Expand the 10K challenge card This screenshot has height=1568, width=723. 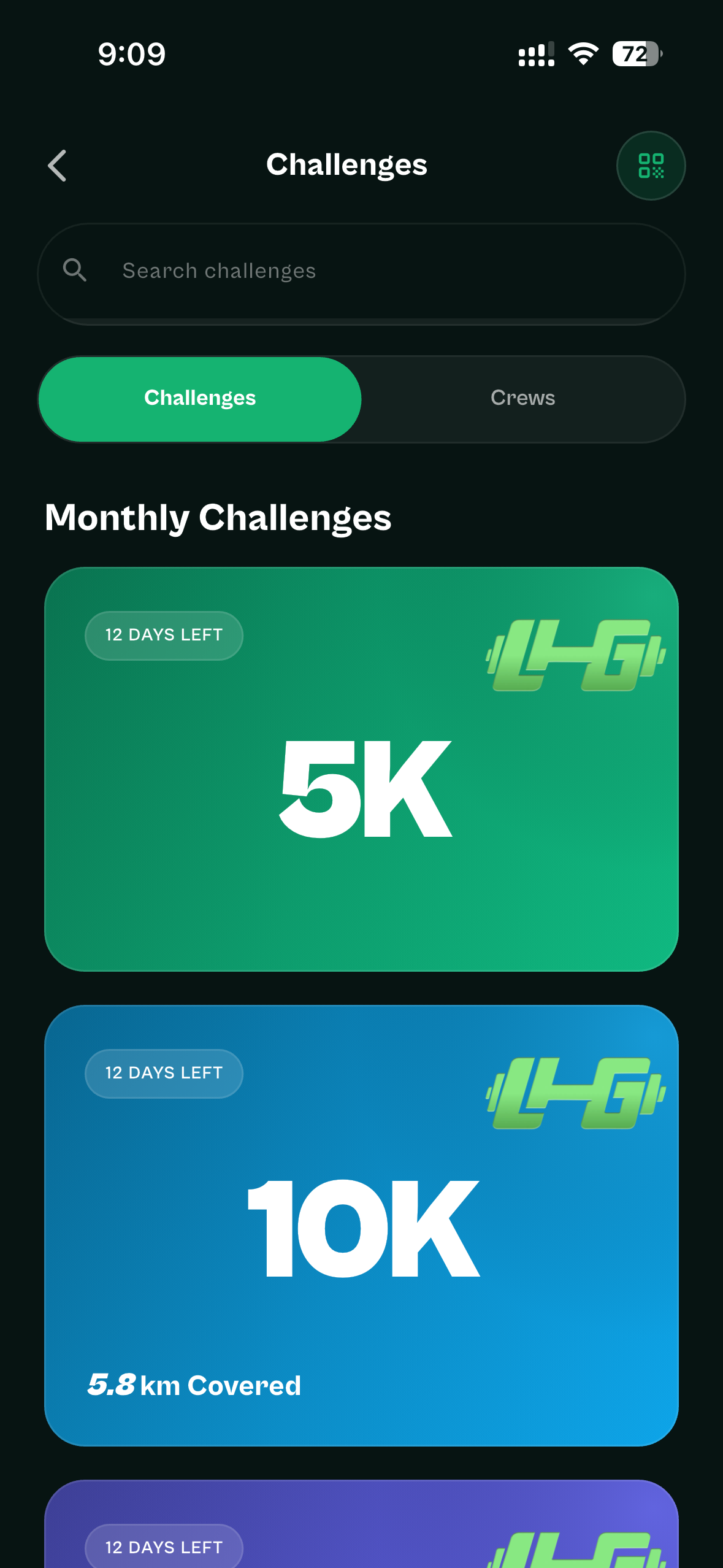pyautogui.click(x=361, y=1227)
